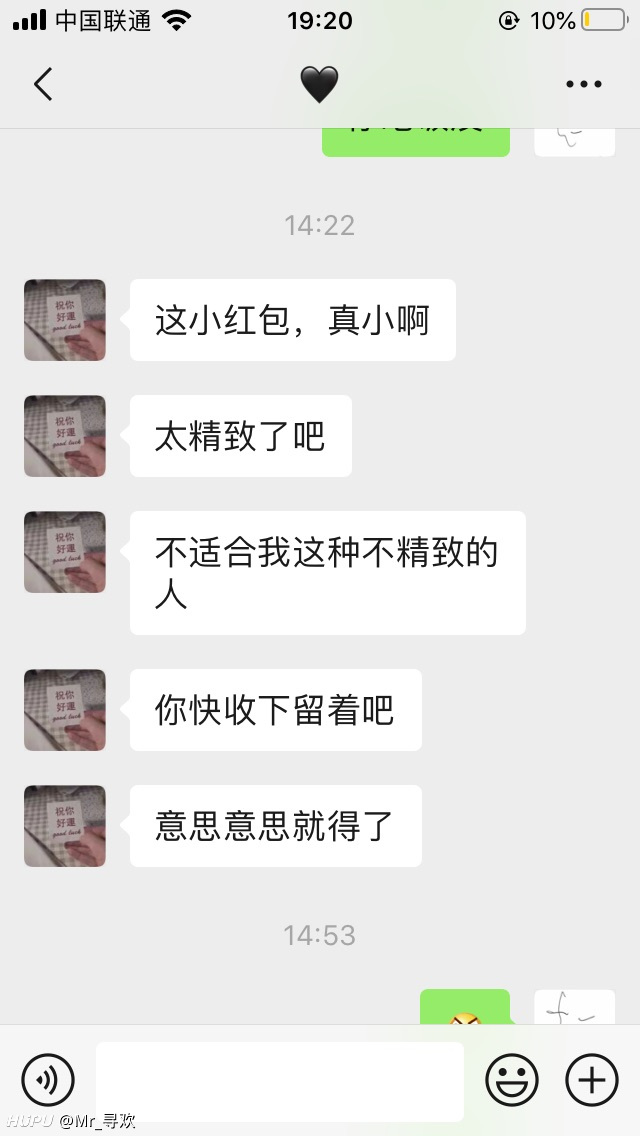Open contact avatar beside 你快收下留着吧

65,710
